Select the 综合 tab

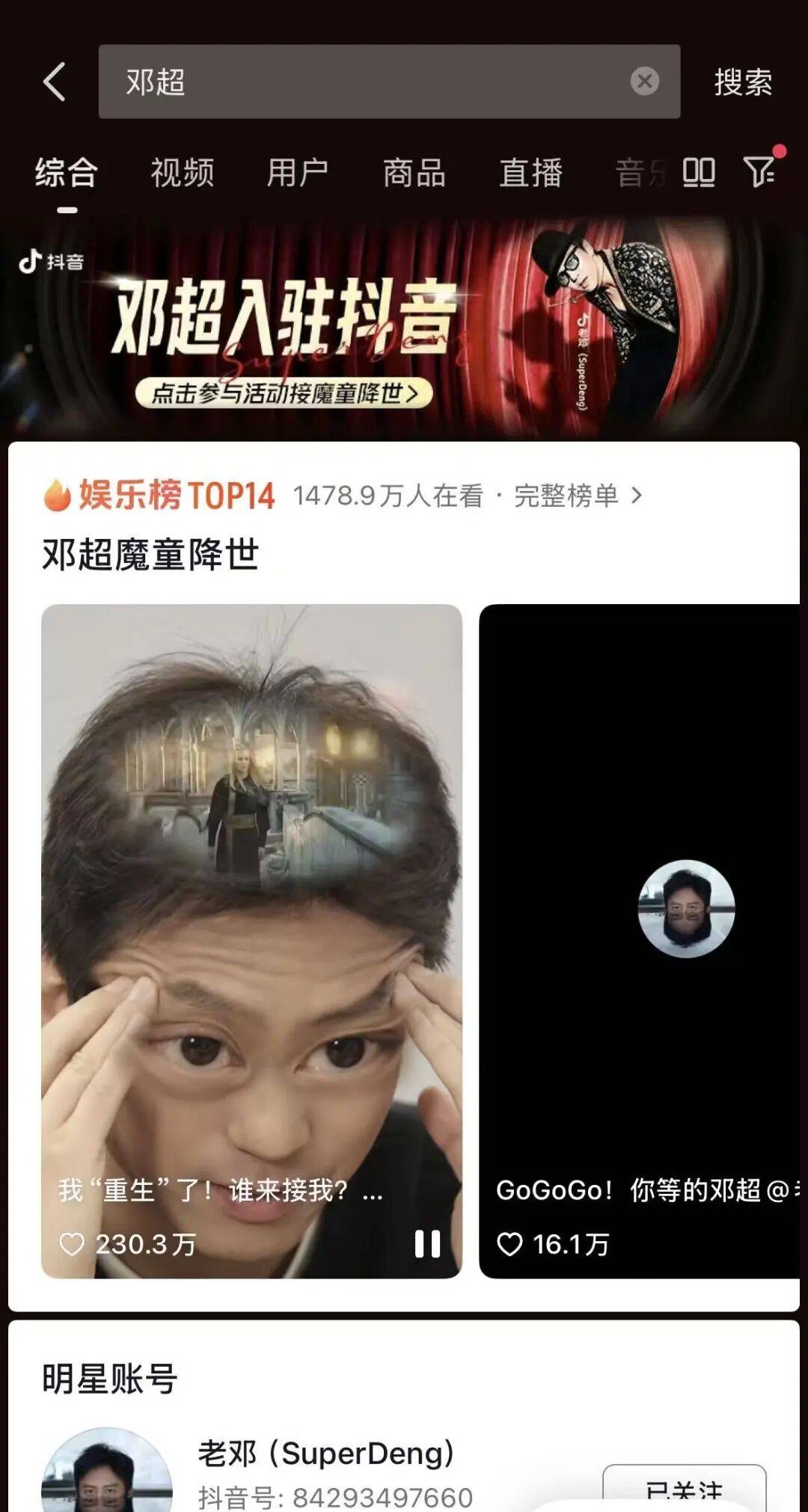click(67, 173)
